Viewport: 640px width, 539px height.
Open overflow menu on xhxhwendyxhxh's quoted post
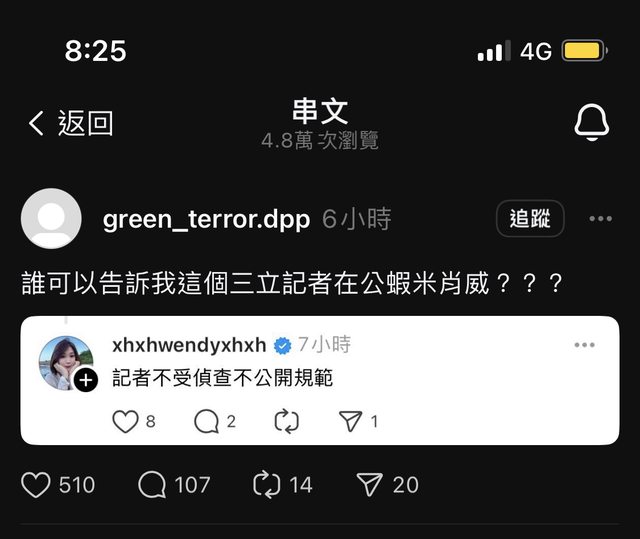coord(585,345)
